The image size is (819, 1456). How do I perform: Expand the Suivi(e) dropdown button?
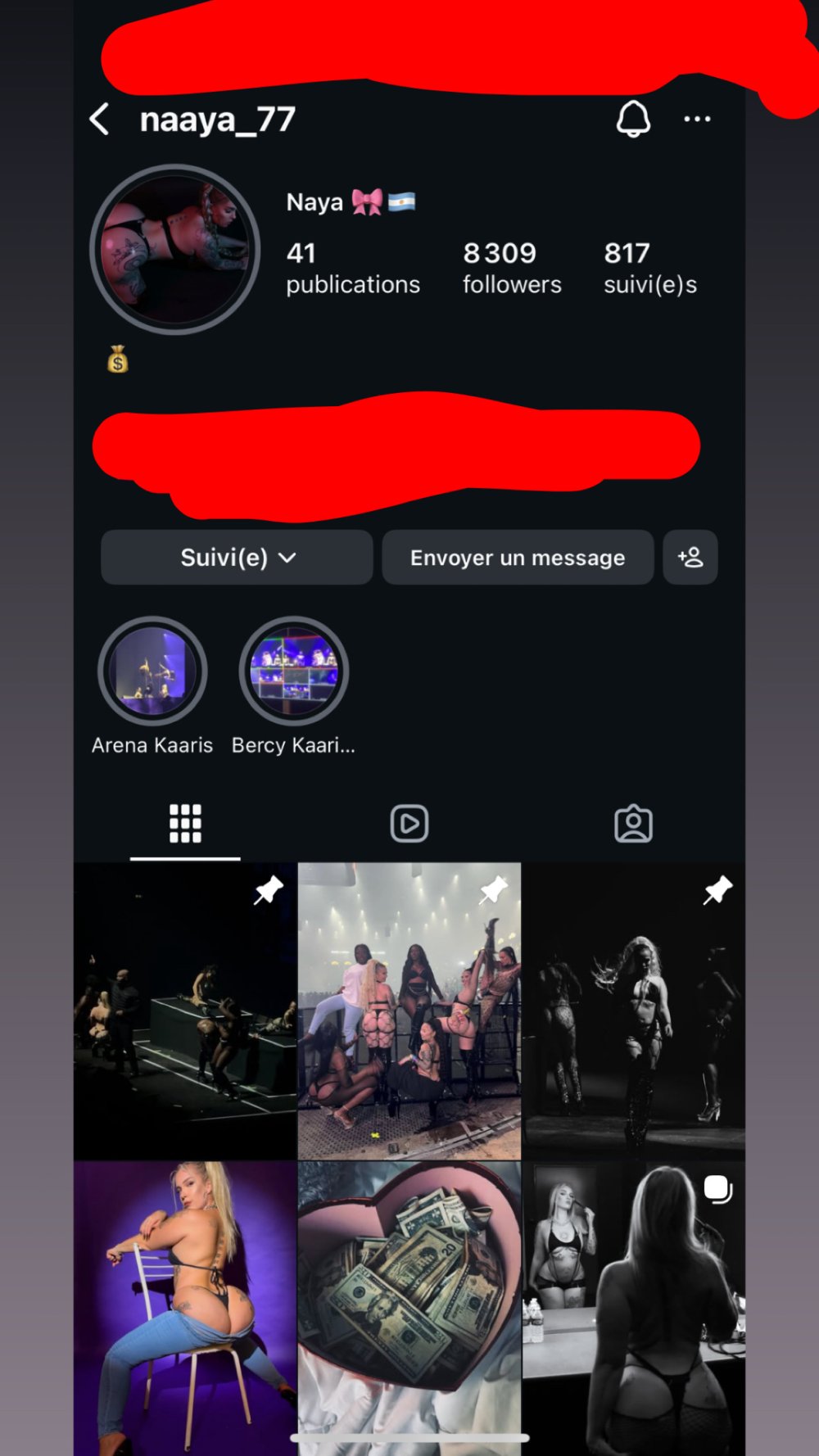pyautogui.click(x=237, y=558)
